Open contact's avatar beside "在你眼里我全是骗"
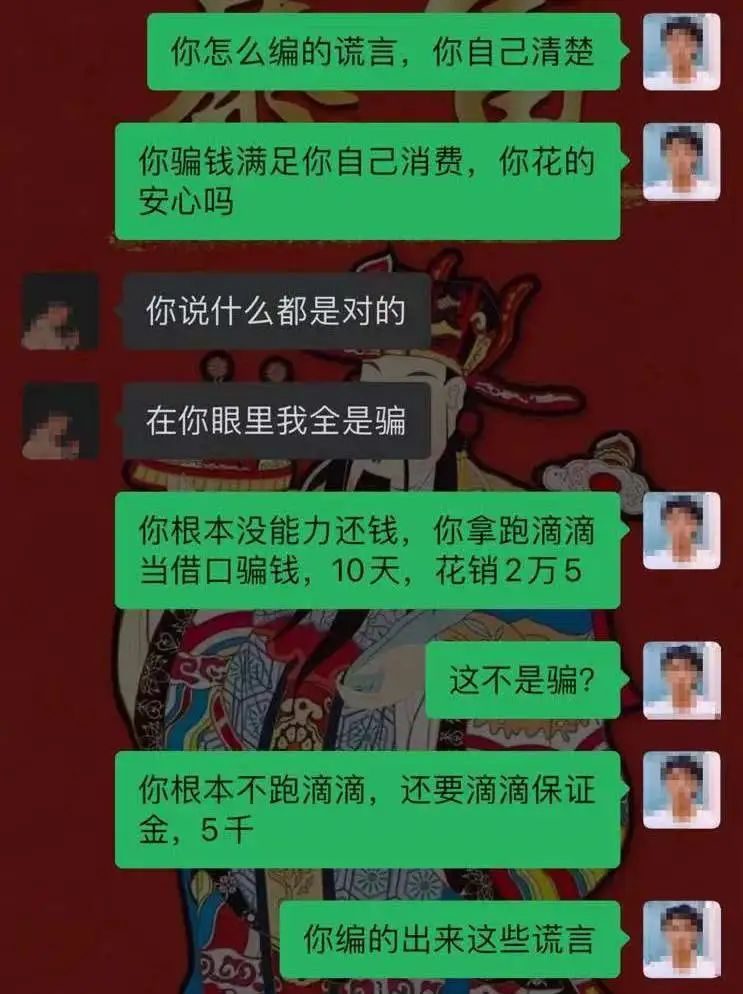The width and height of the screenshot is (743, 994). coord(60,421)
